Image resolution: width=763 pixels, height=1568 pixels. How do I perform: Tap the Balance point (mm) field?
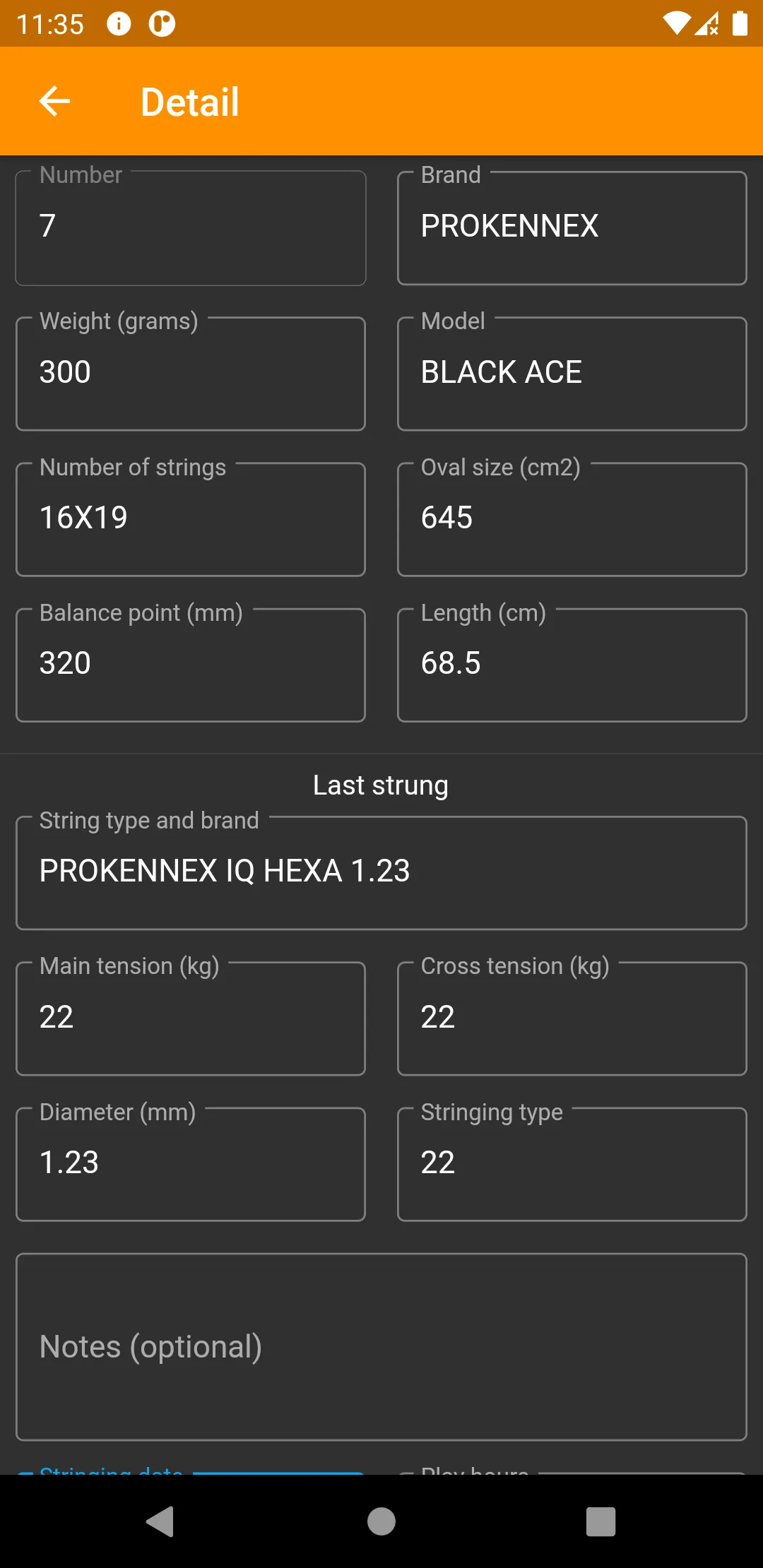pos(191,665)
